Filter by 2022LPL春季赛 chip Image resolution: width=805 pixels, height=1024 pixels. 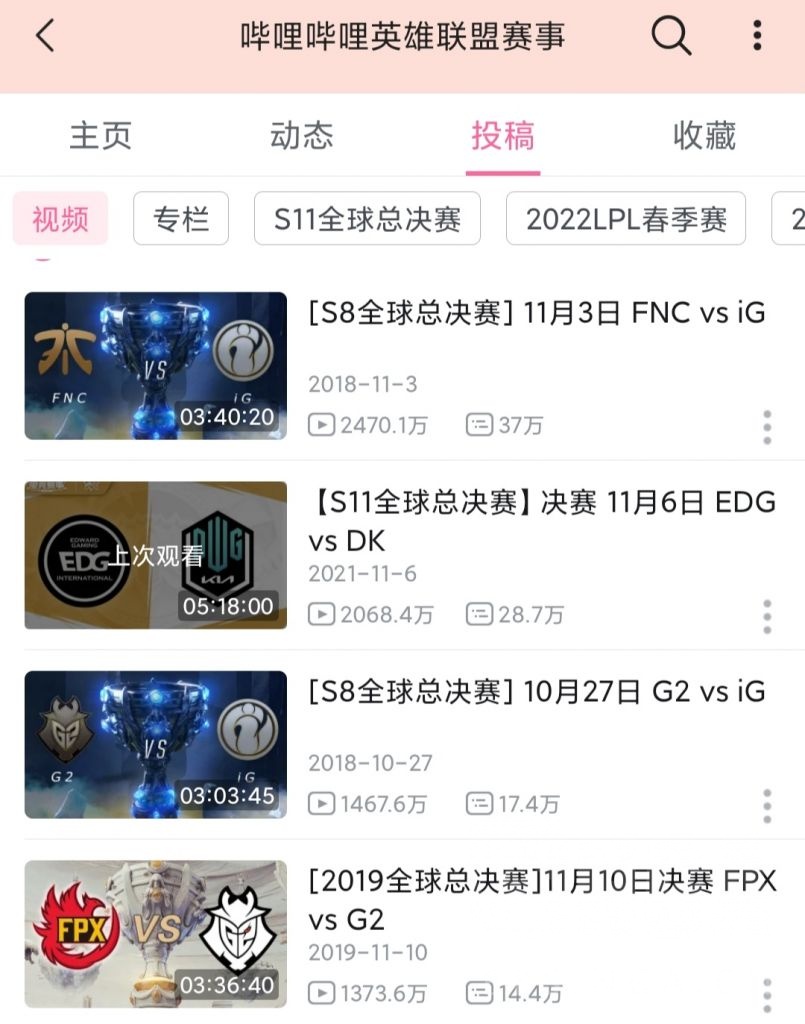coord(626,219)
